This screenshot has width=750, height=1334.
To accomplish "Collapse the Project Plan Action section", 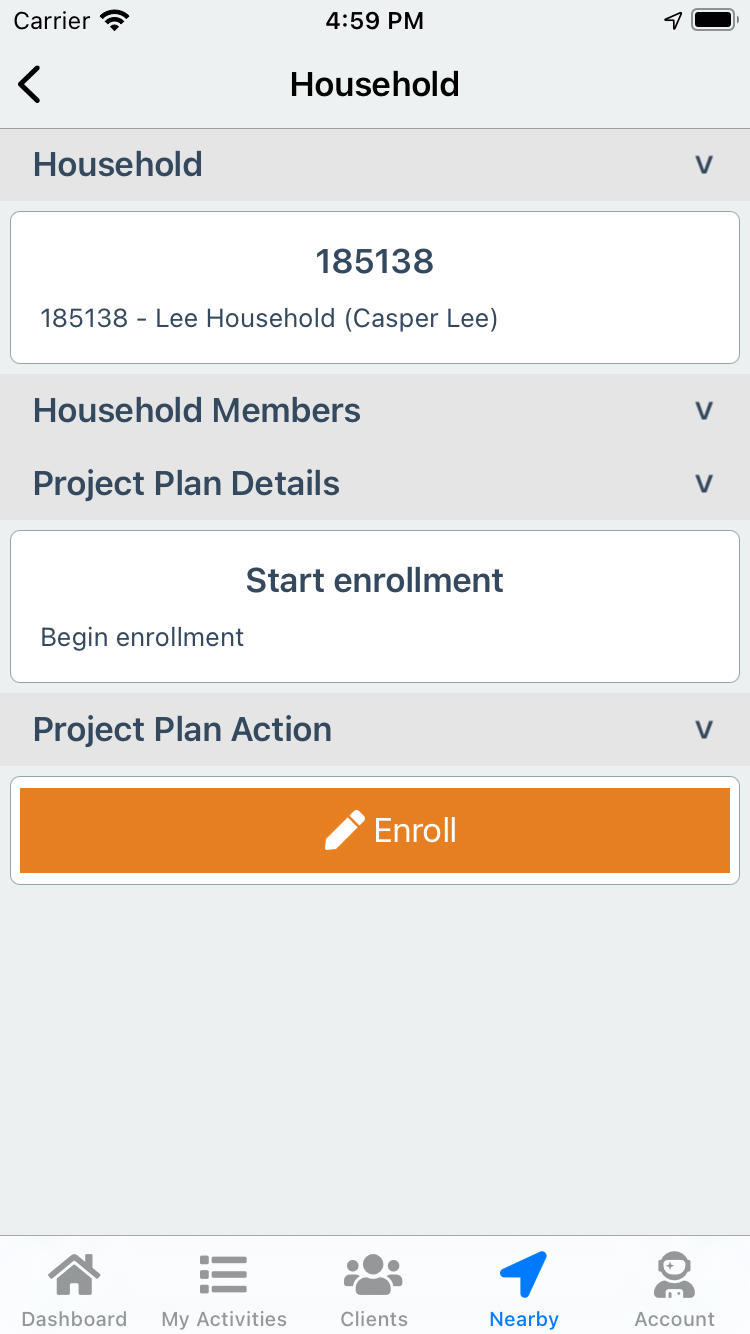I will point(375,729).
